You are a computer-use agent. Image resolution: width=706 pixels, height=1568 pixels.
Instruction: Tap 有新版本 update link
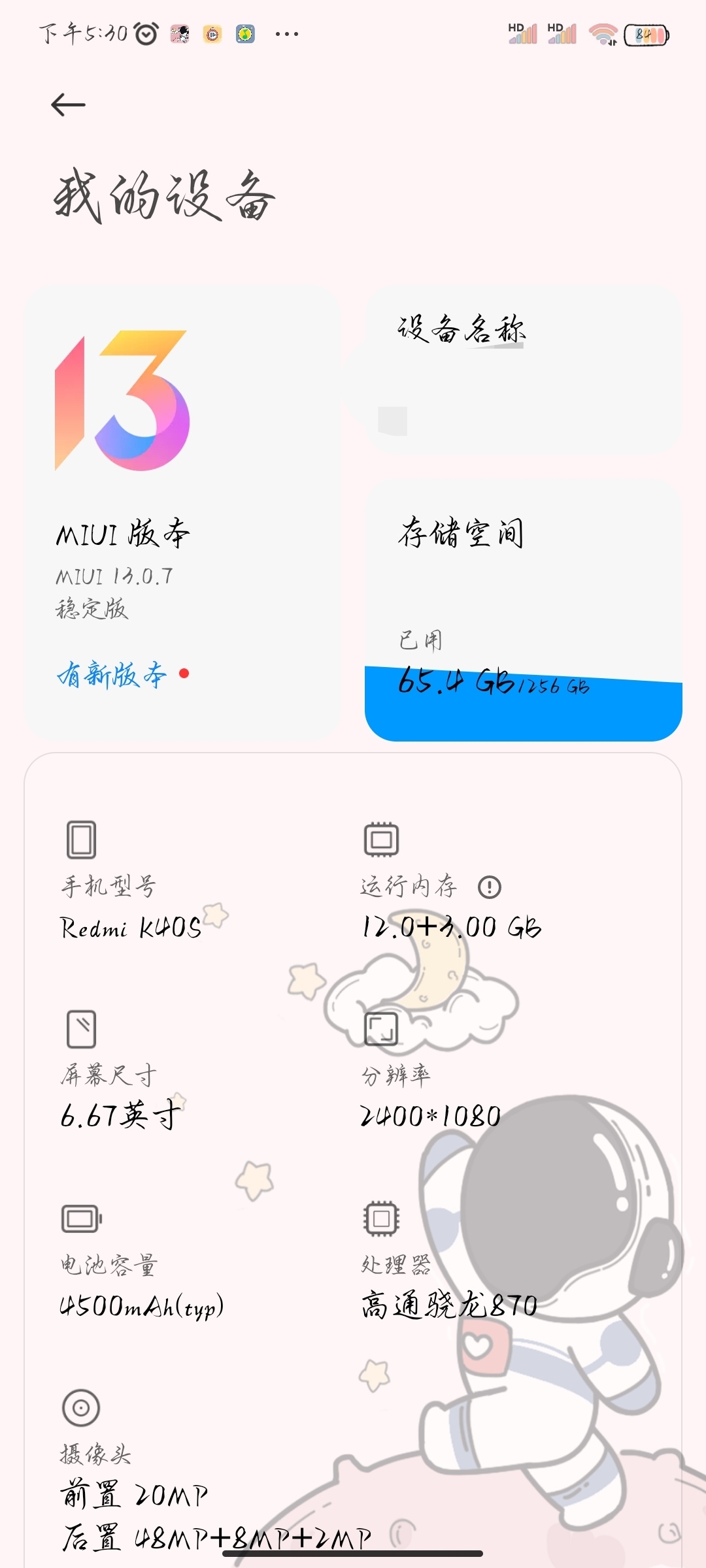pyautogui.click(x=112, y=674)
